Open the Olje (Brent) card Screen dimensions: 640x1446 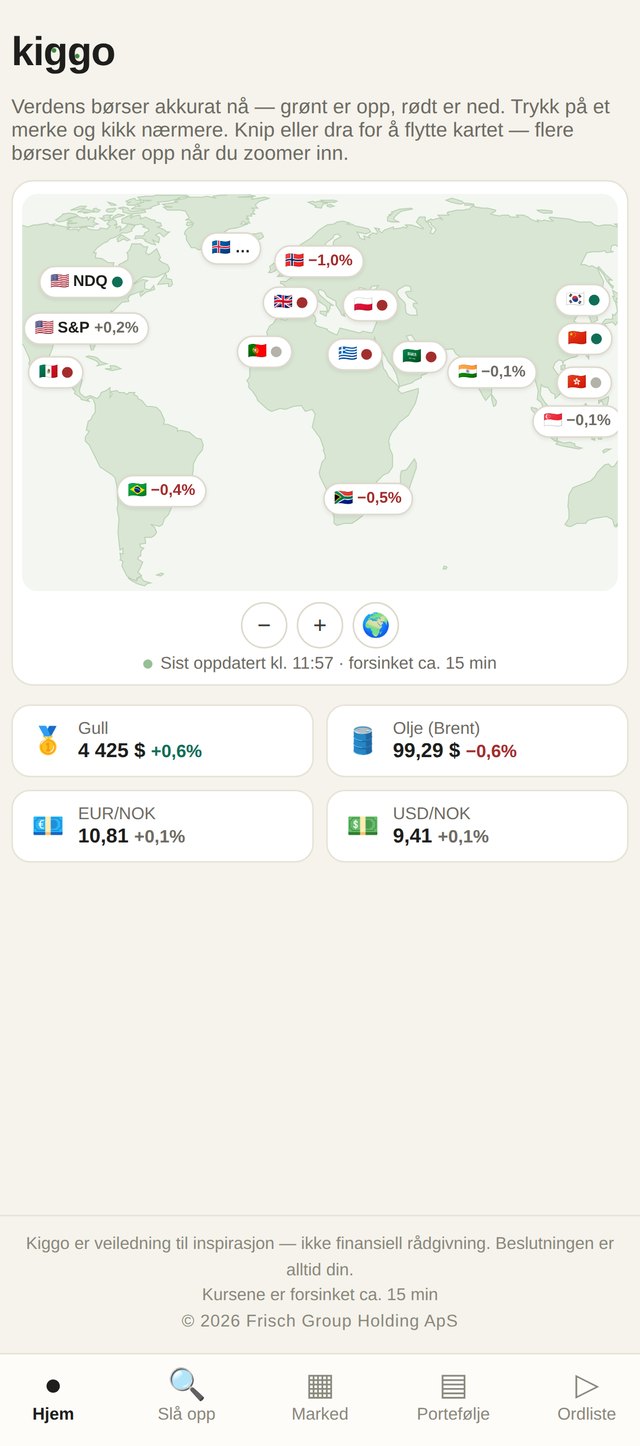coord(477,741)
